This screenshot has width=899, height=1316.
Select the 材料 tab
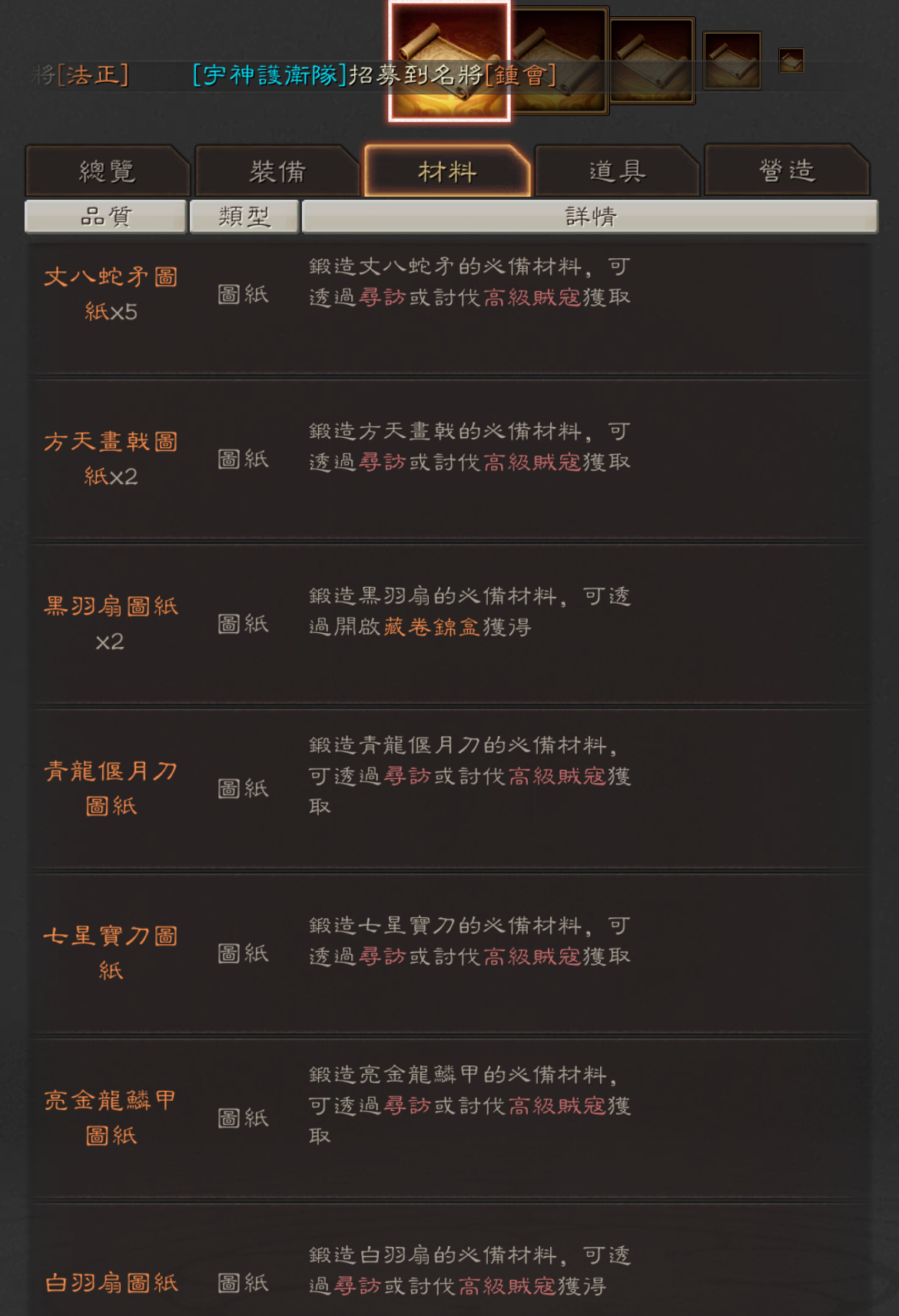point(447,171)
